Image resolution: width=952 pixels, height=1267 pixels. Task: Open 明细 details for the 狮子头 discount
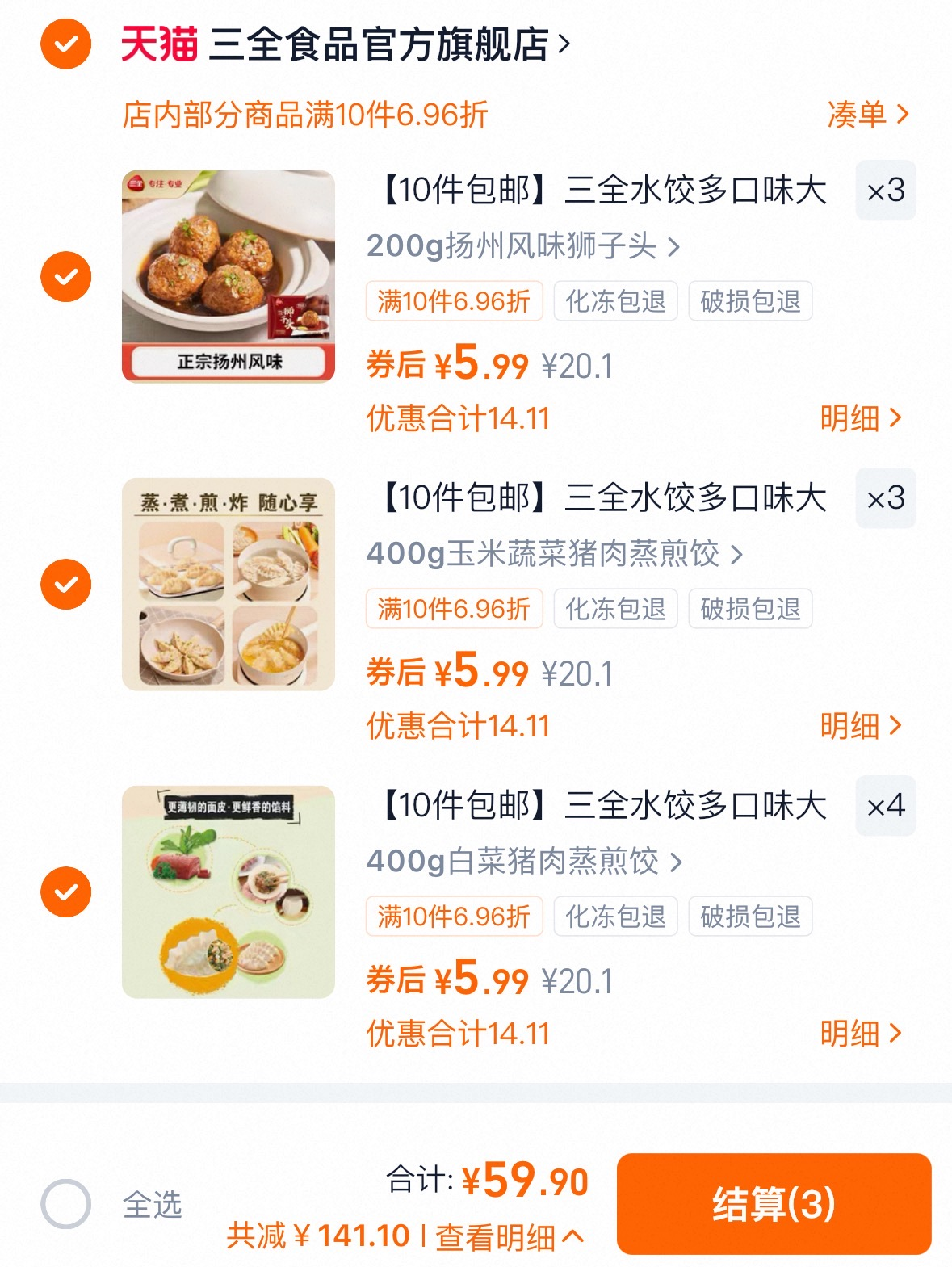point(862,419)
